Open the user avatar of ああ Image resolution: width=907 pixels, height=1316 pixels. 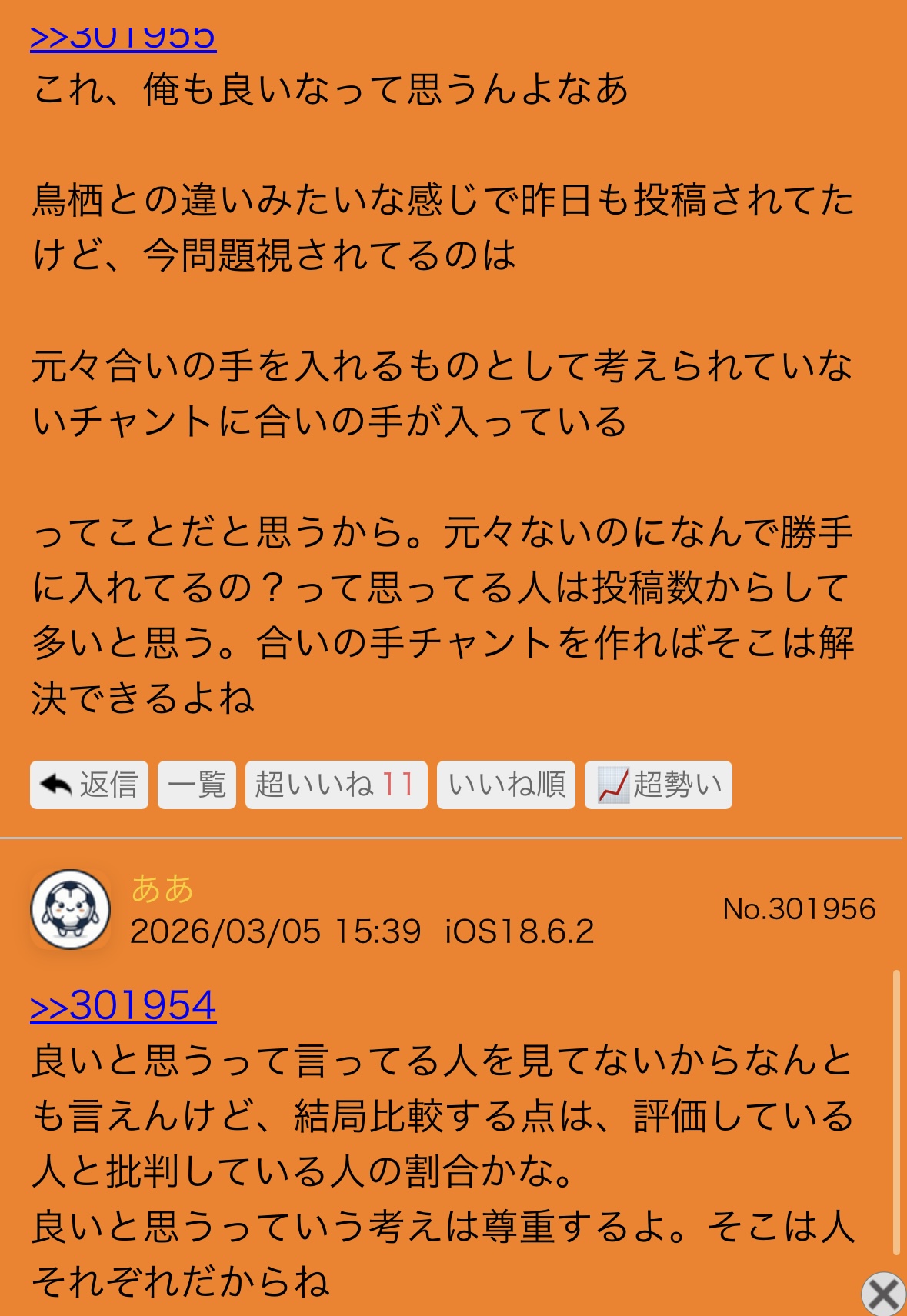70,909
